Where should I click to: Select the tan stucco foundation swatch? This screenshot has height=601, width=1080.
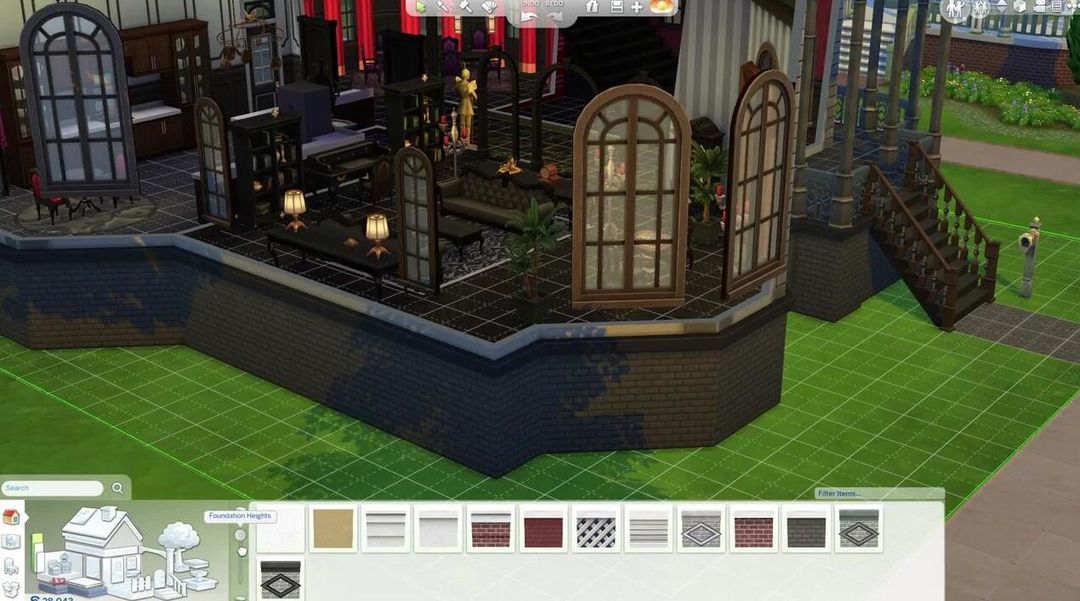(333, 528)
